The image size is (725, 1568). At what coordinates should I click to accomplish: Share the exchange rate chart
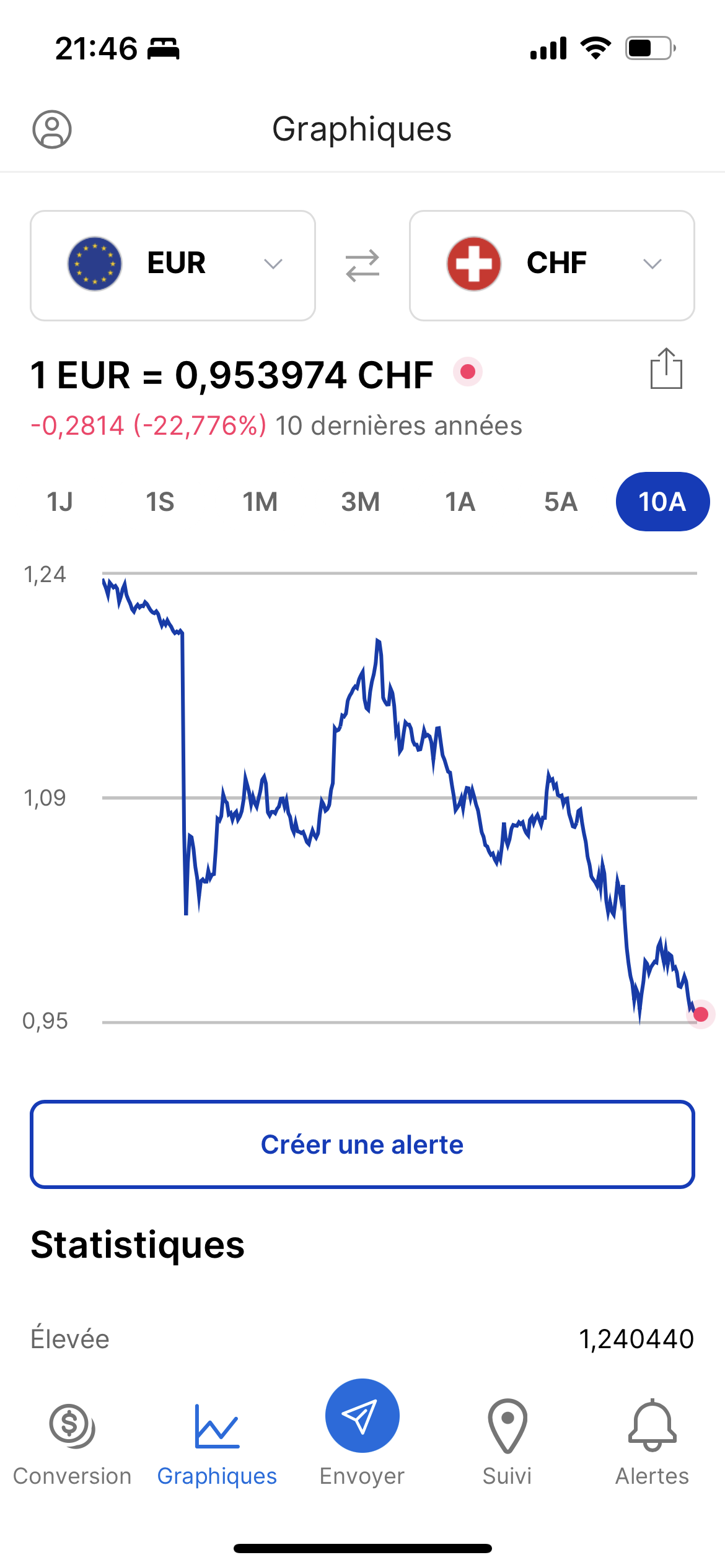tap(666, 369)
